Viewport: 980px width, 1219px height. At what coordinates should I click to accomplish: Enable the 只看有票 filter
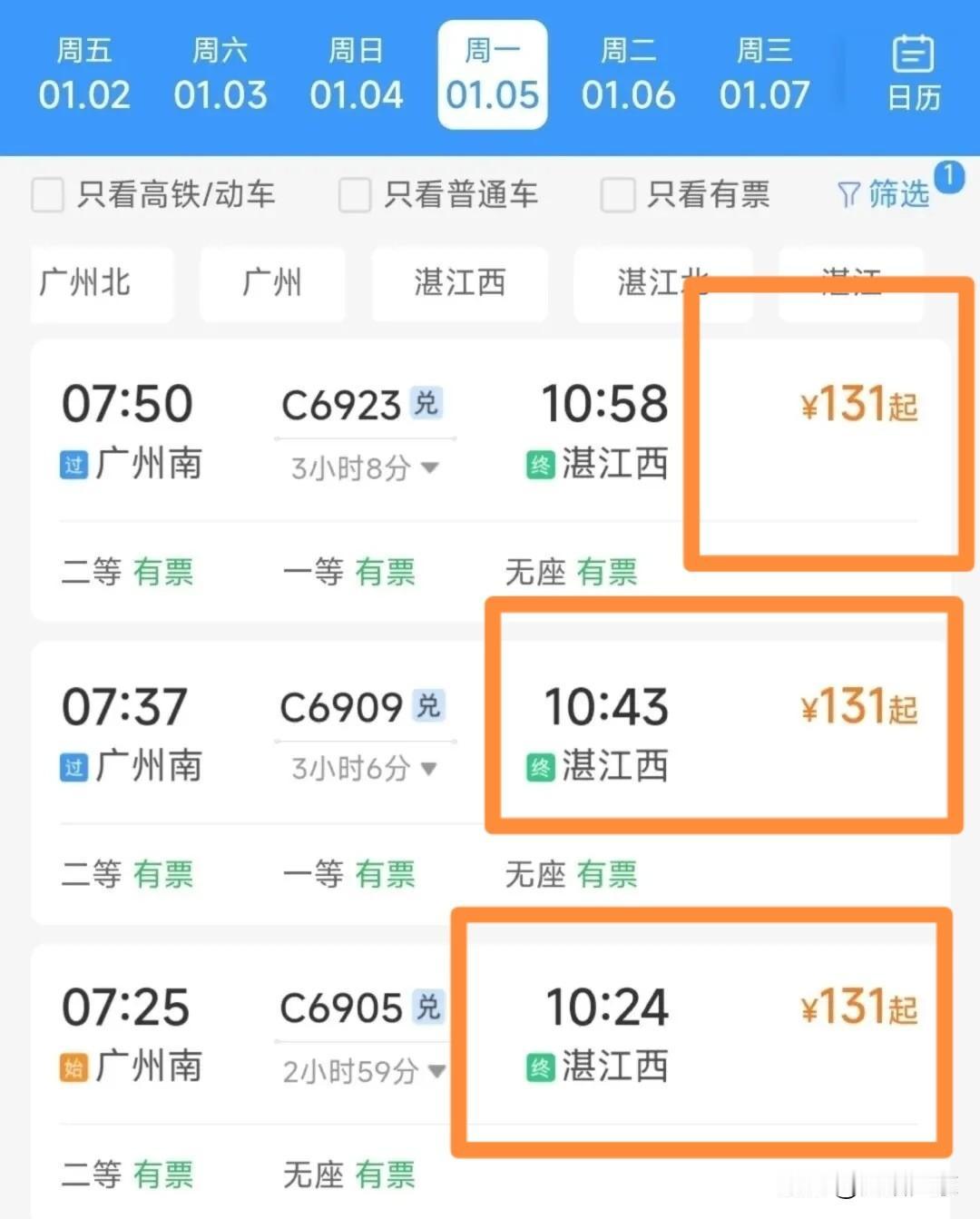coord(617,194)
